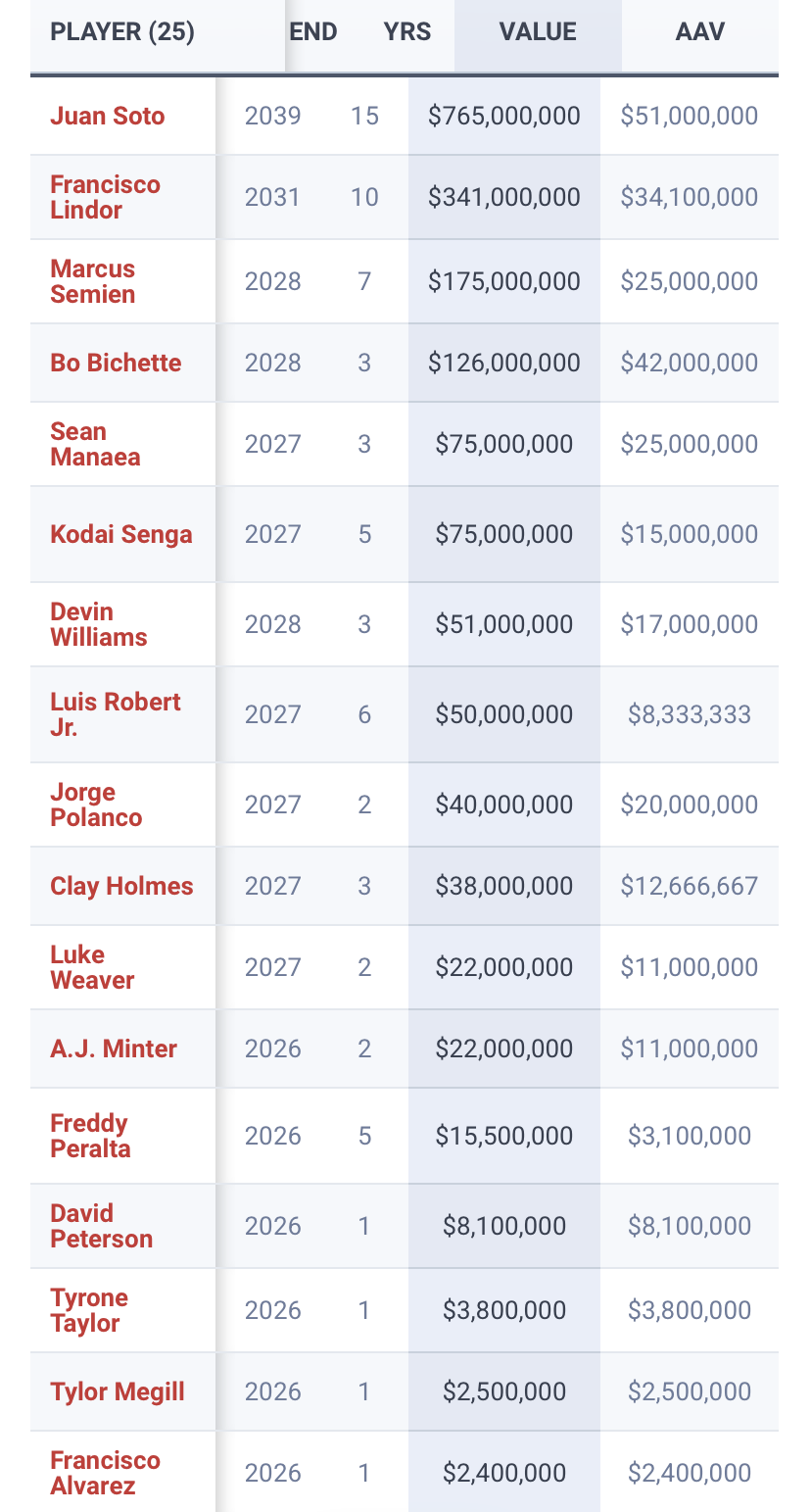View Francisco Alvarez's contract details
The image size is (811, 1512).
tap(105, 1473)
